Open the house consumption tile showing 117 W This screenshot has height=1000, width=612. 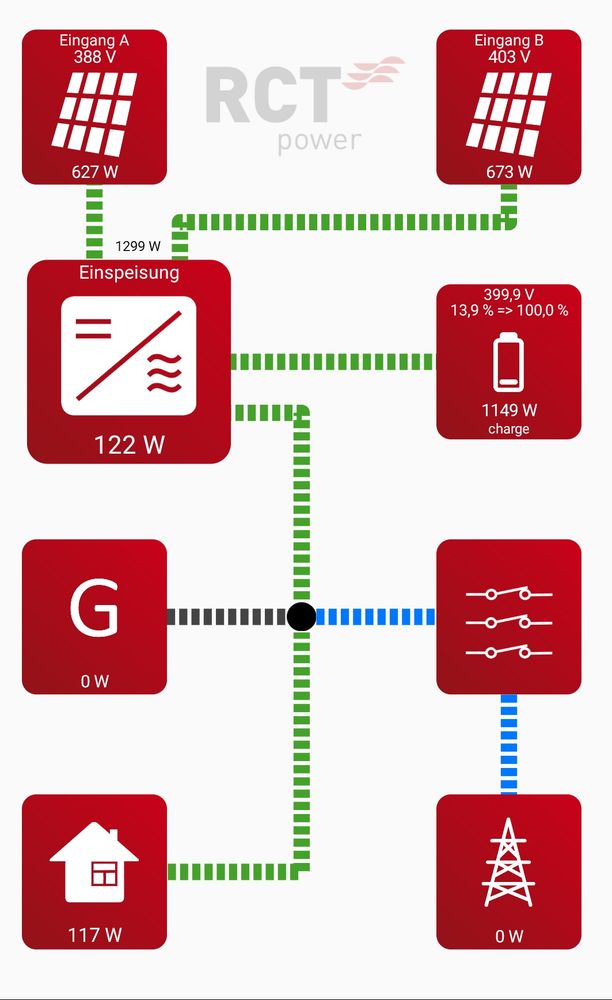(94, 872)
